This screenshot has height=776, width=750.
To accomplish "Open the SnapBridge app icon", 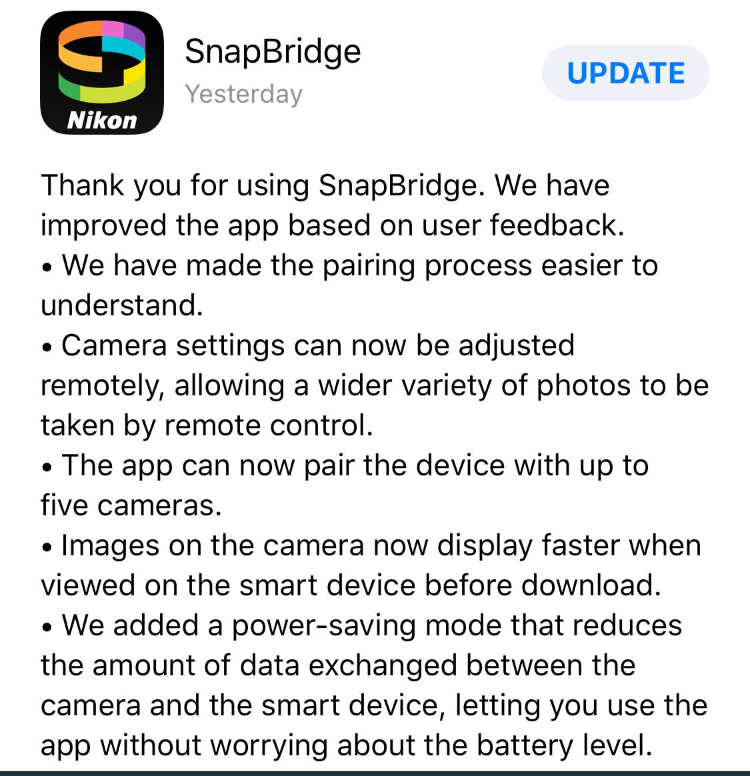I will pyautogui.click(x=101, y=73).
